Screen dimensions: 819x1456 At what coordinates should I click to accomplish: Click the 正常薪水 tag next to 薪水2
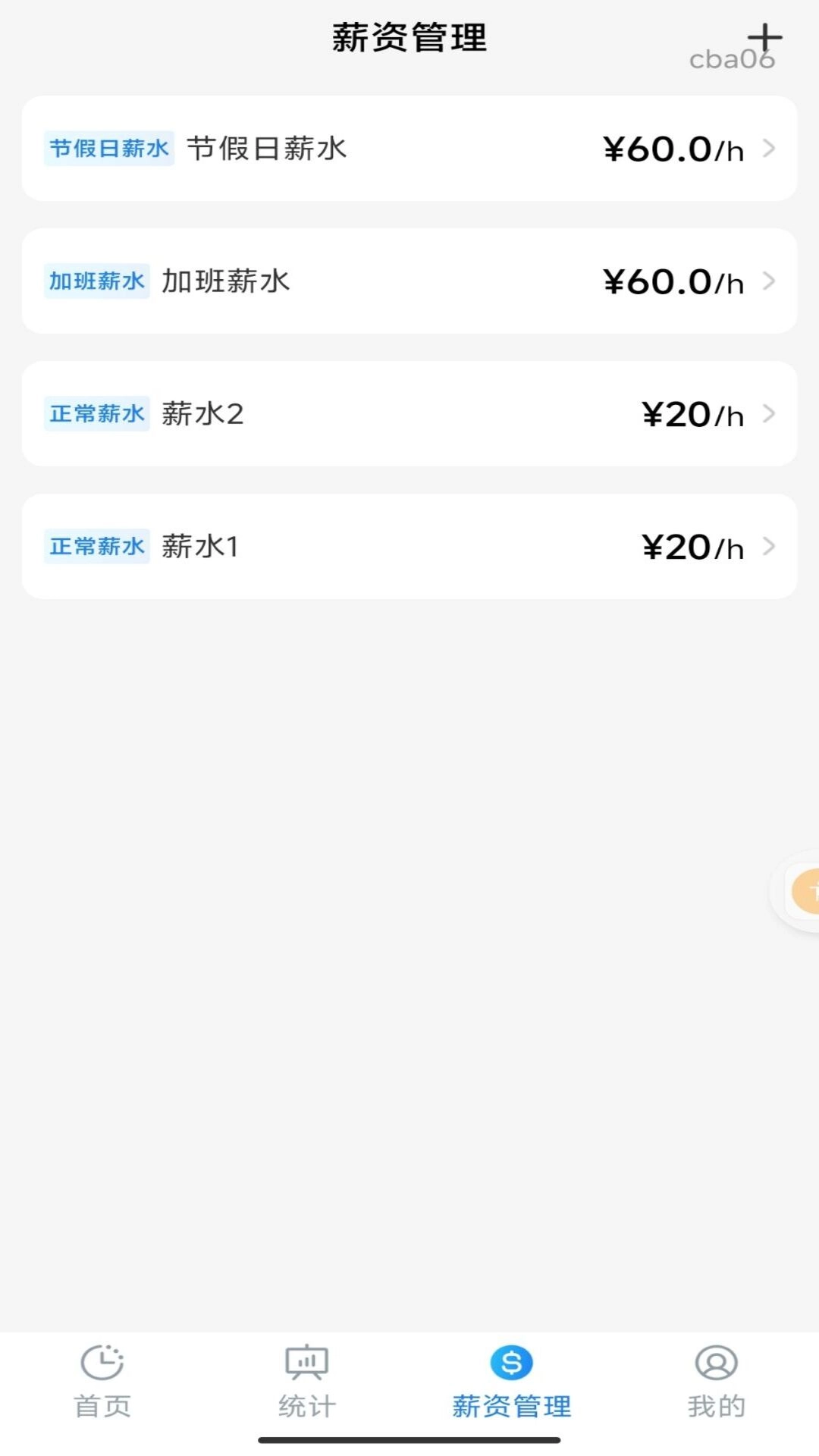pyautogui.click(x=96, y=414)
